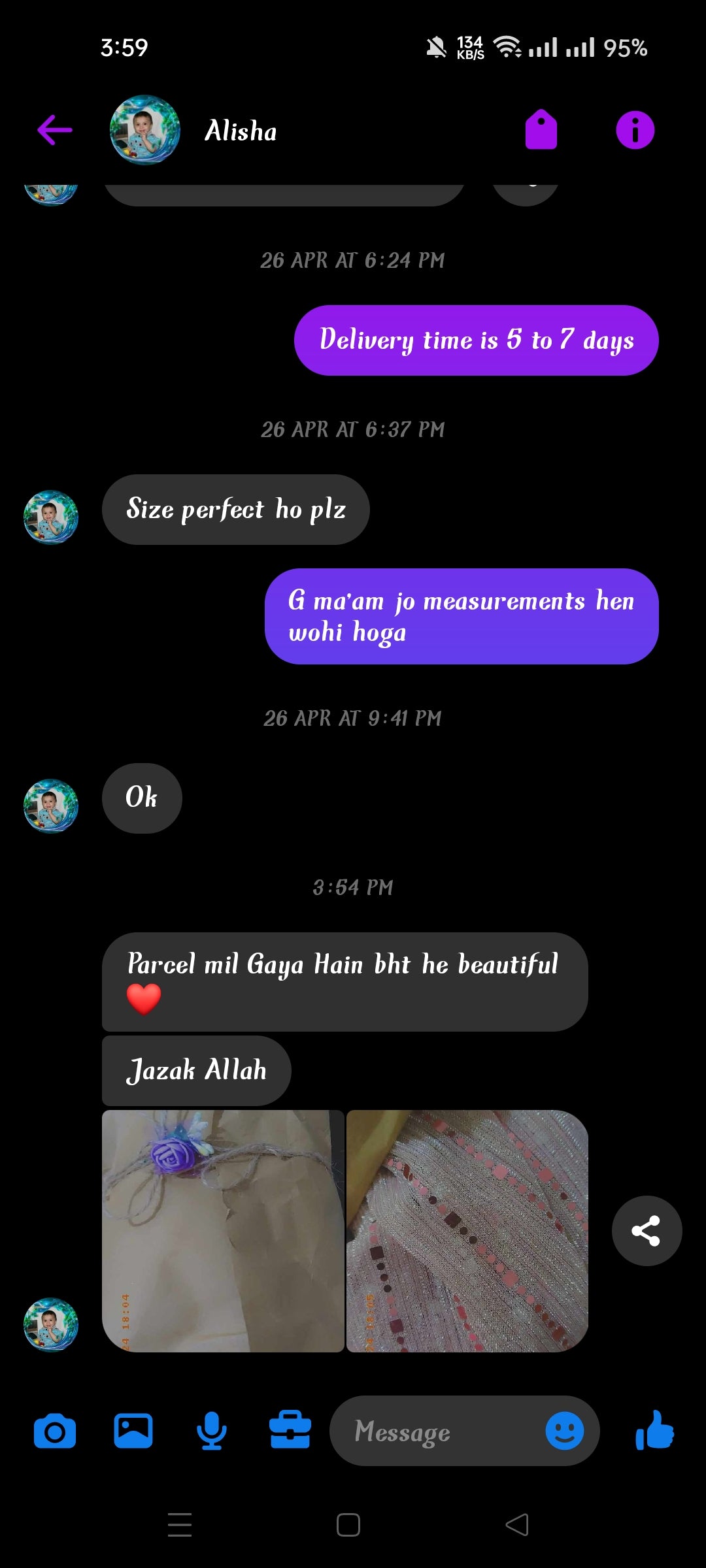The width and height of the screenshot is (706, 1568).
Task: Record a voice message with microphone
Action: [212, 1431]
